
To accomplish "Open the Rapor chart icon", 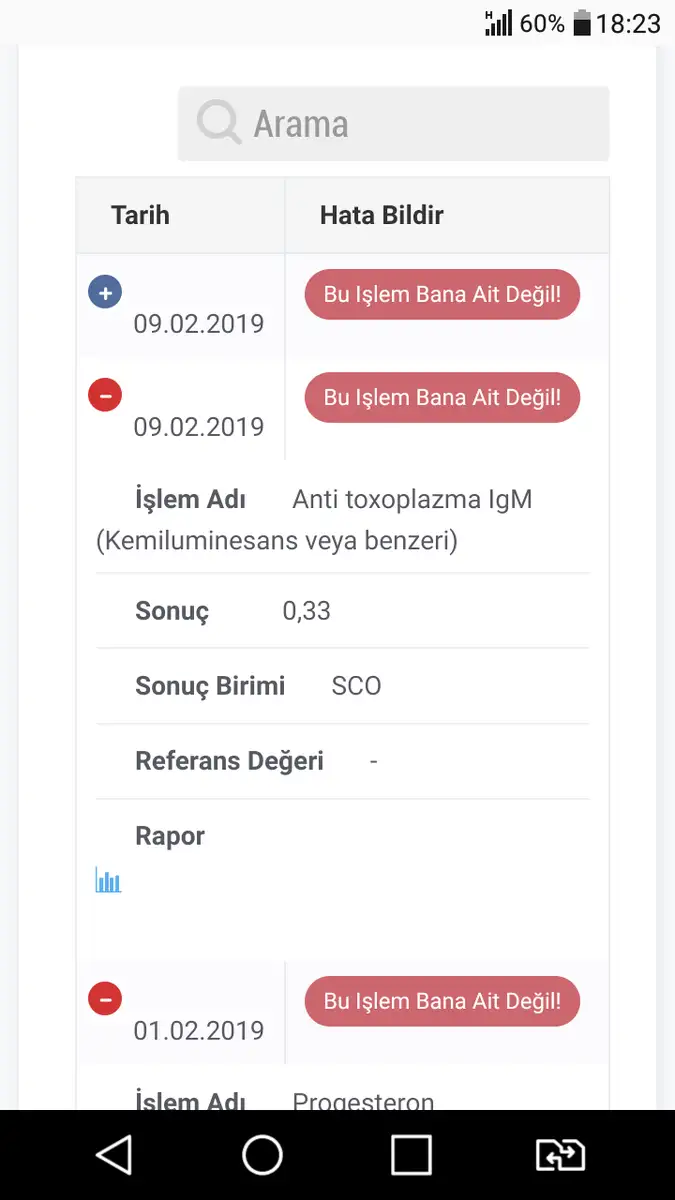I will (108, 881).
